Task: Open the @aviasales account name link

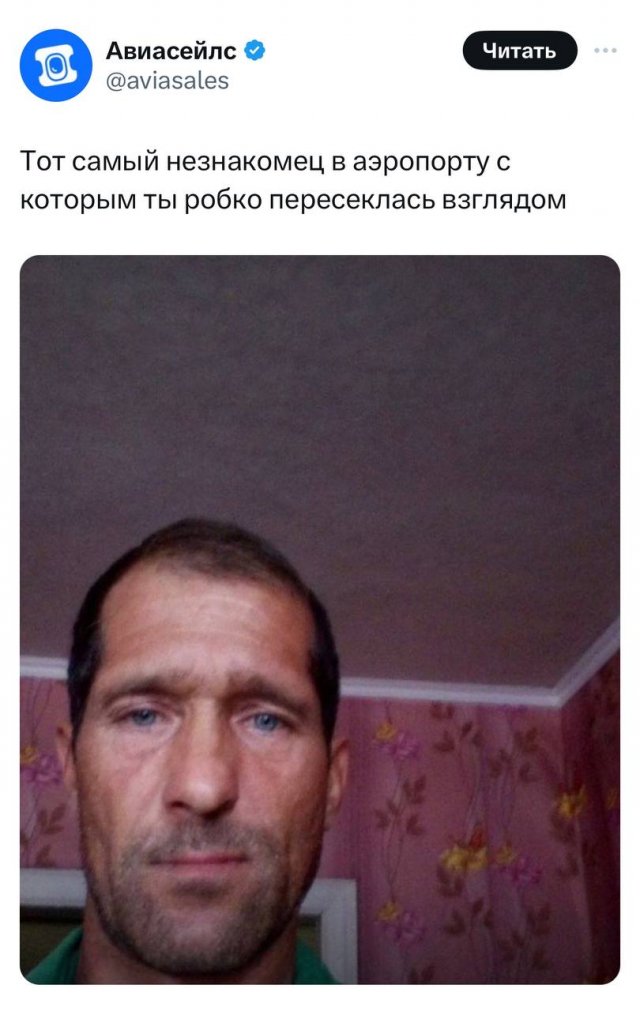Action: pyautogui.click(x=166, y=82)
